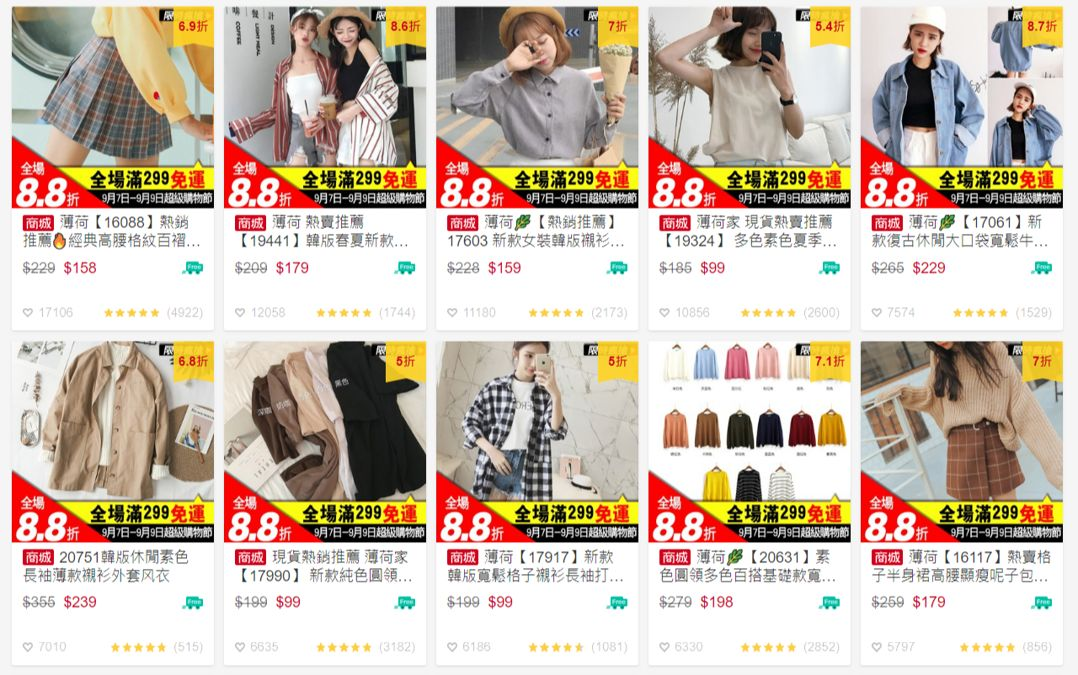This screenshot has height=675, width=1078.
Task: Favorite the 17990 item with 6635 hearts
Action: click(240, 647)
